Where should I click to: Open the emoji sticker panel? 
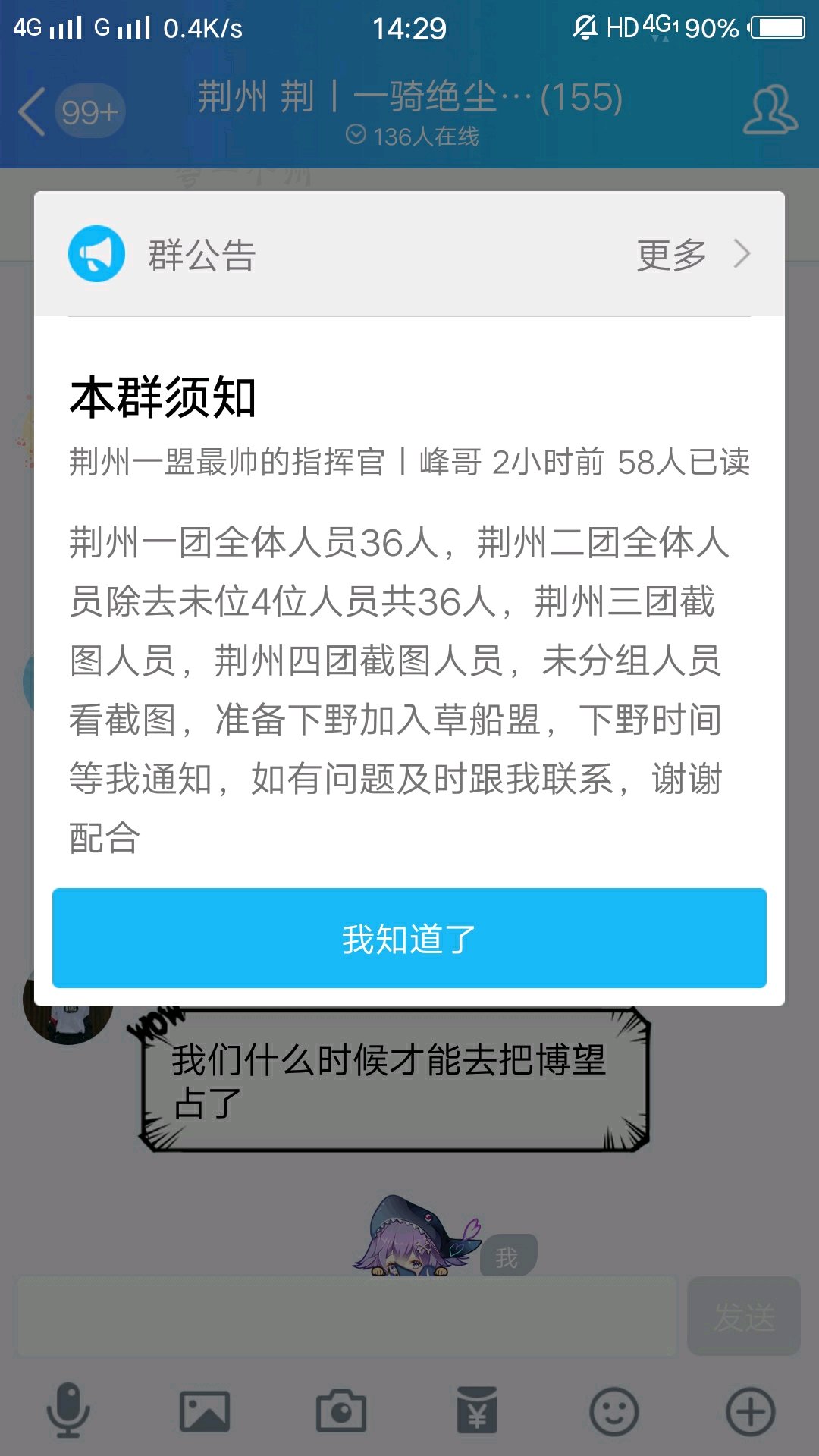613,1411
